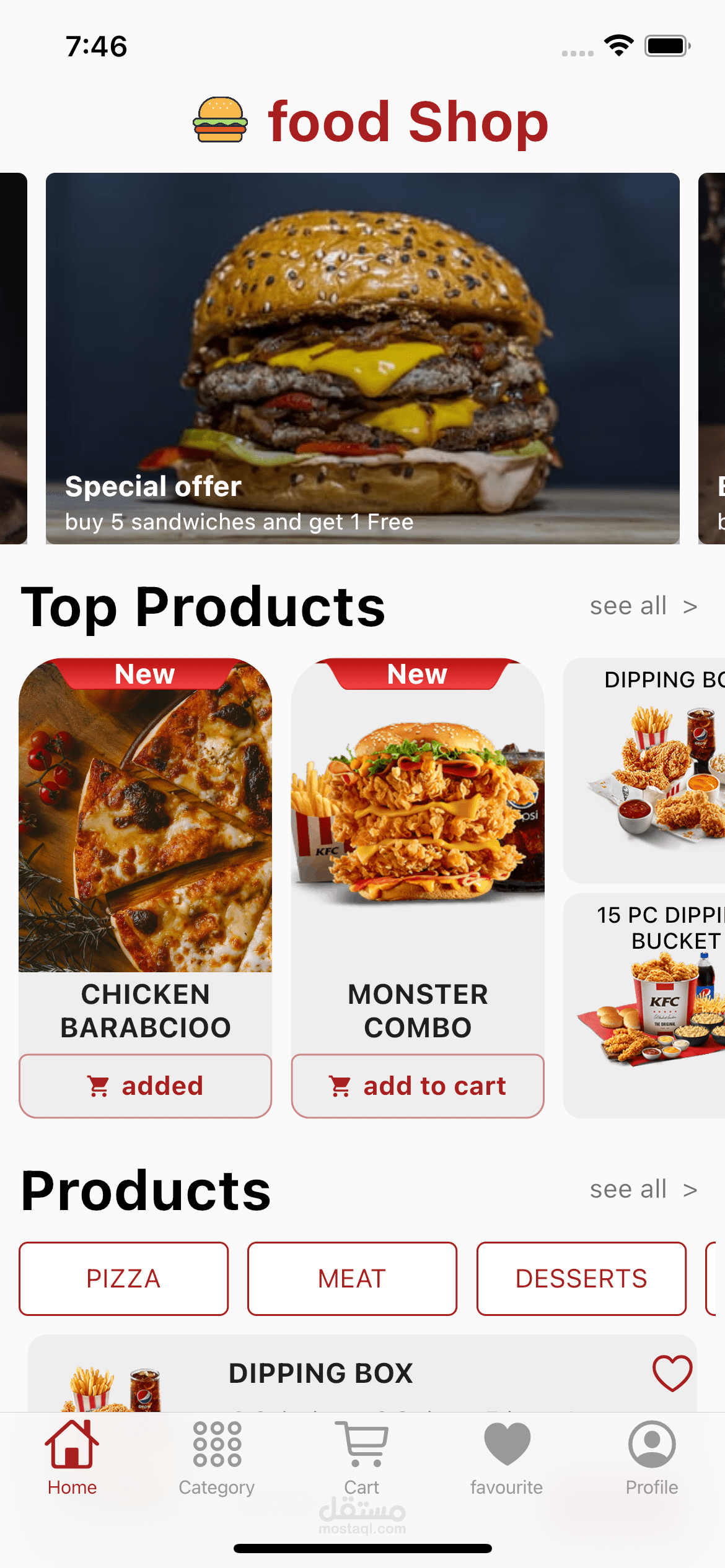Open the Profile tab
This screenshot has height=1568, width=725.
pos(652,1458)
